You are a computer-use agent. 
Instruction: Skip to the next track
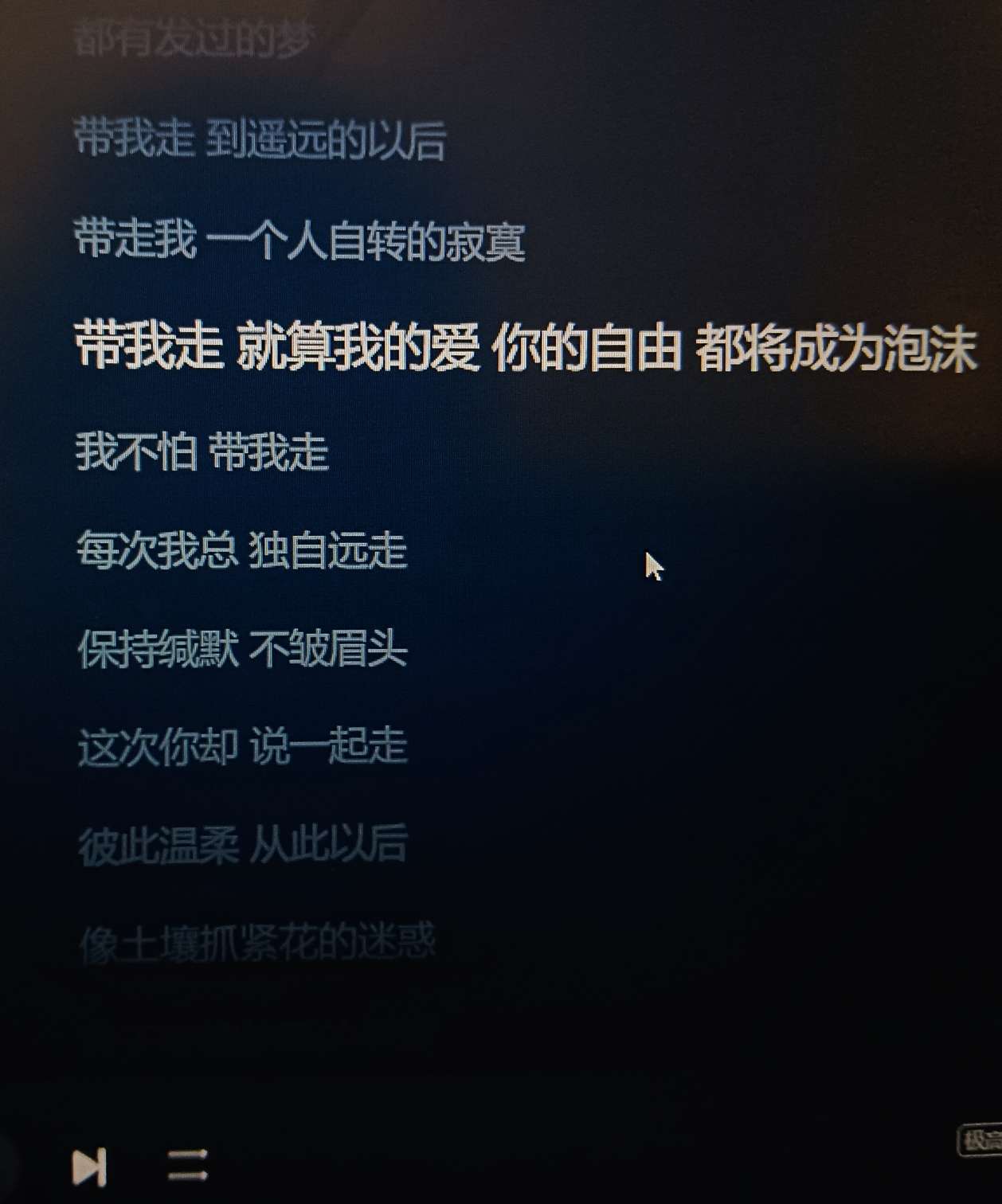(89, 1167)
